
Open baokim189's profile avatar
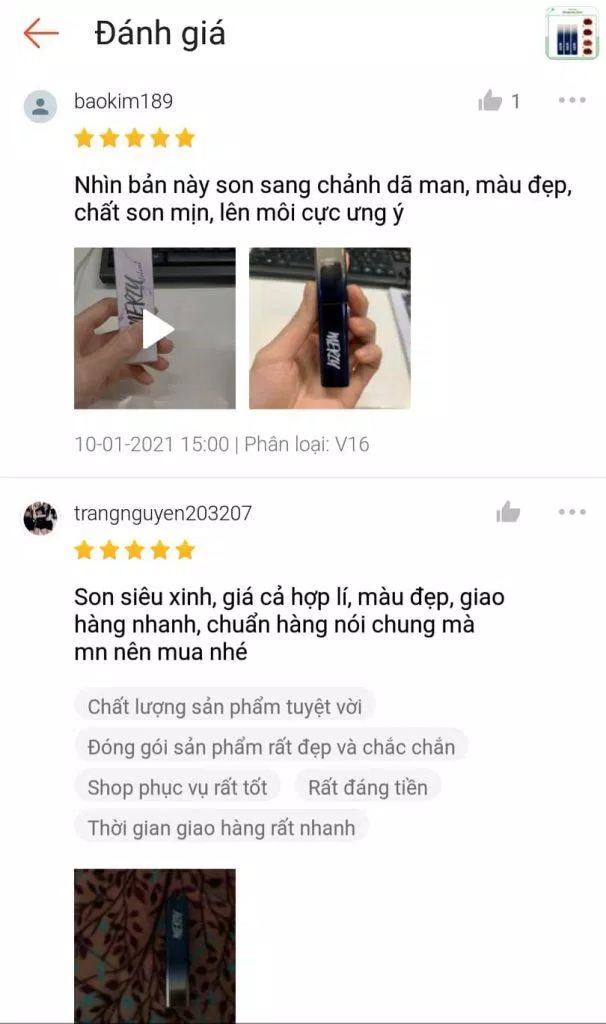click(40, 106)
